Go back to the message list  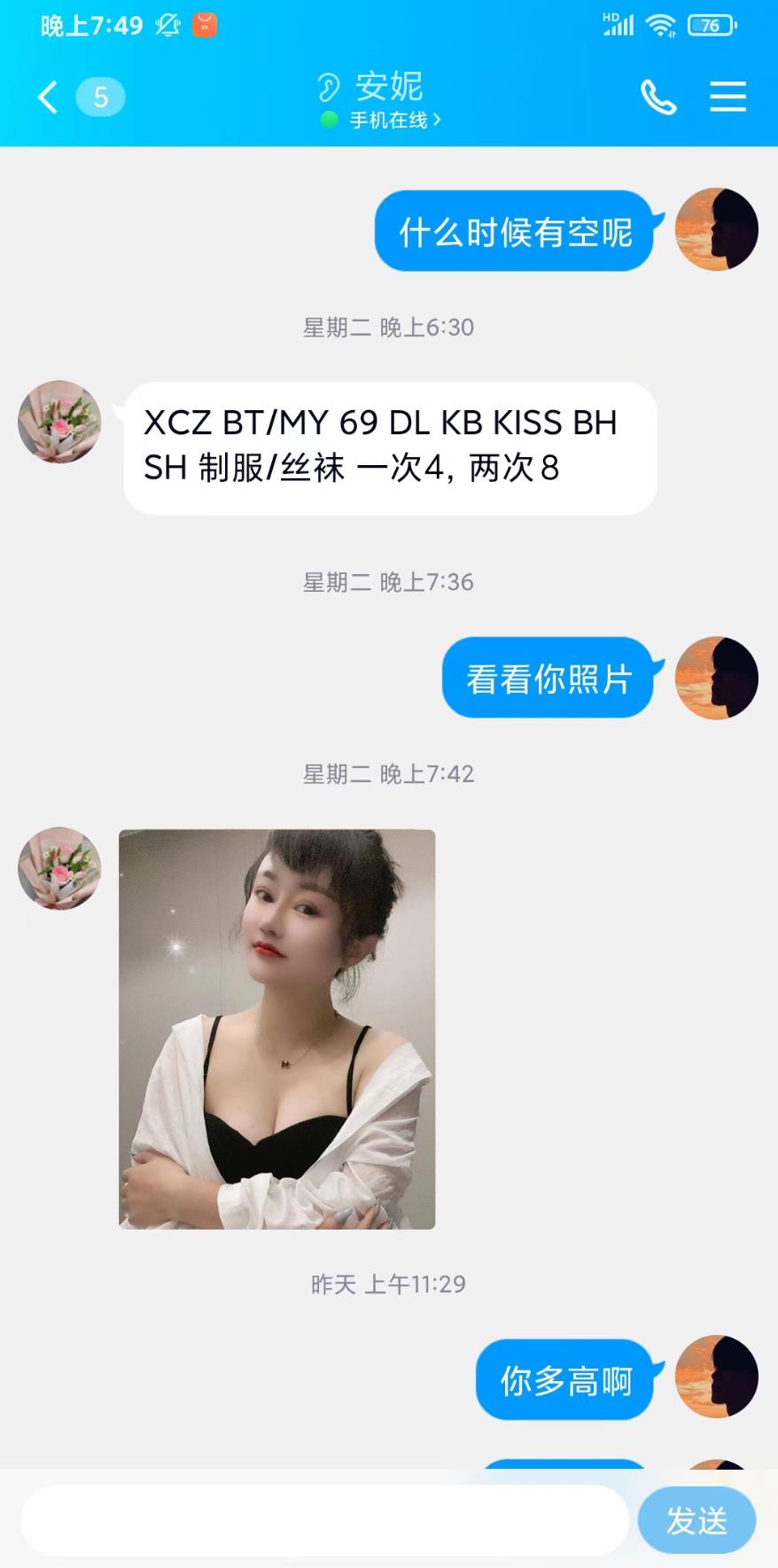(49, 97)
